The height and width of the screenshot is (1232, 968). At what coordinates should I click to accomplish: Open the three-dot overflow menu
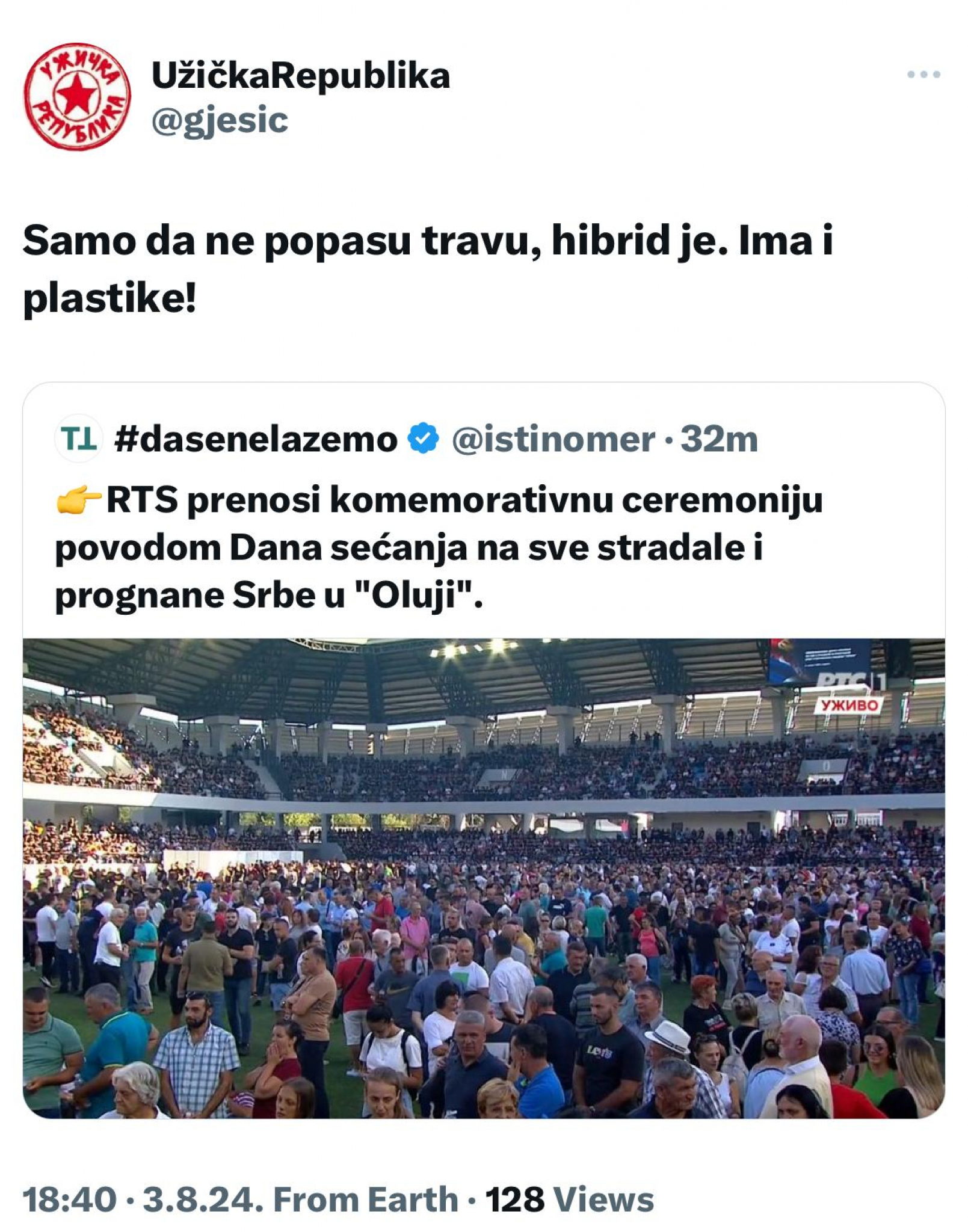pyautogui.click(x=923, y=75)
